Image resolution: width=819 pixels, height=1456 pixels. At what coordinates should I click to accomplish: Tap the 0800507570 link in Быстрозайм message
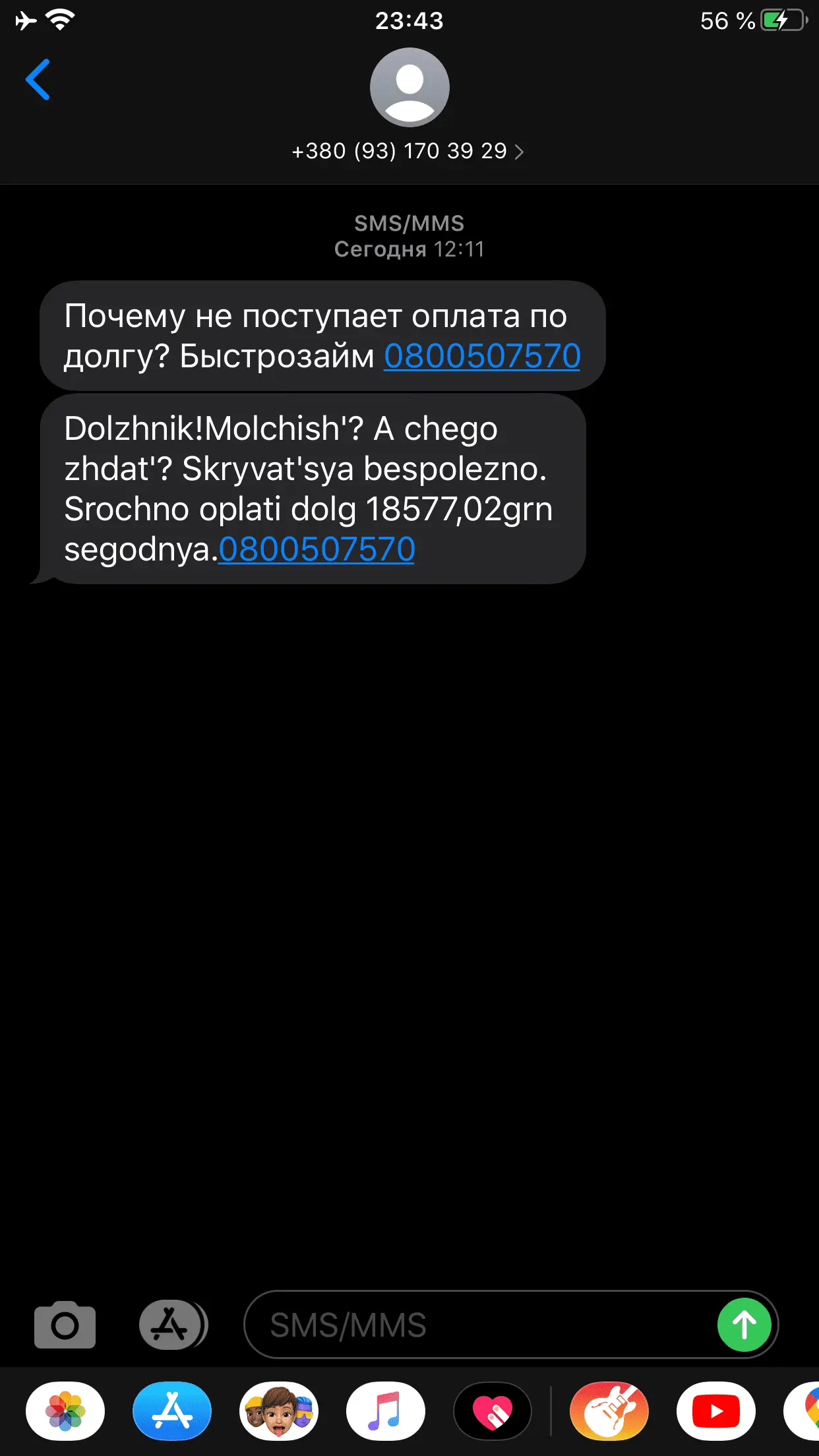coord(482,356)
